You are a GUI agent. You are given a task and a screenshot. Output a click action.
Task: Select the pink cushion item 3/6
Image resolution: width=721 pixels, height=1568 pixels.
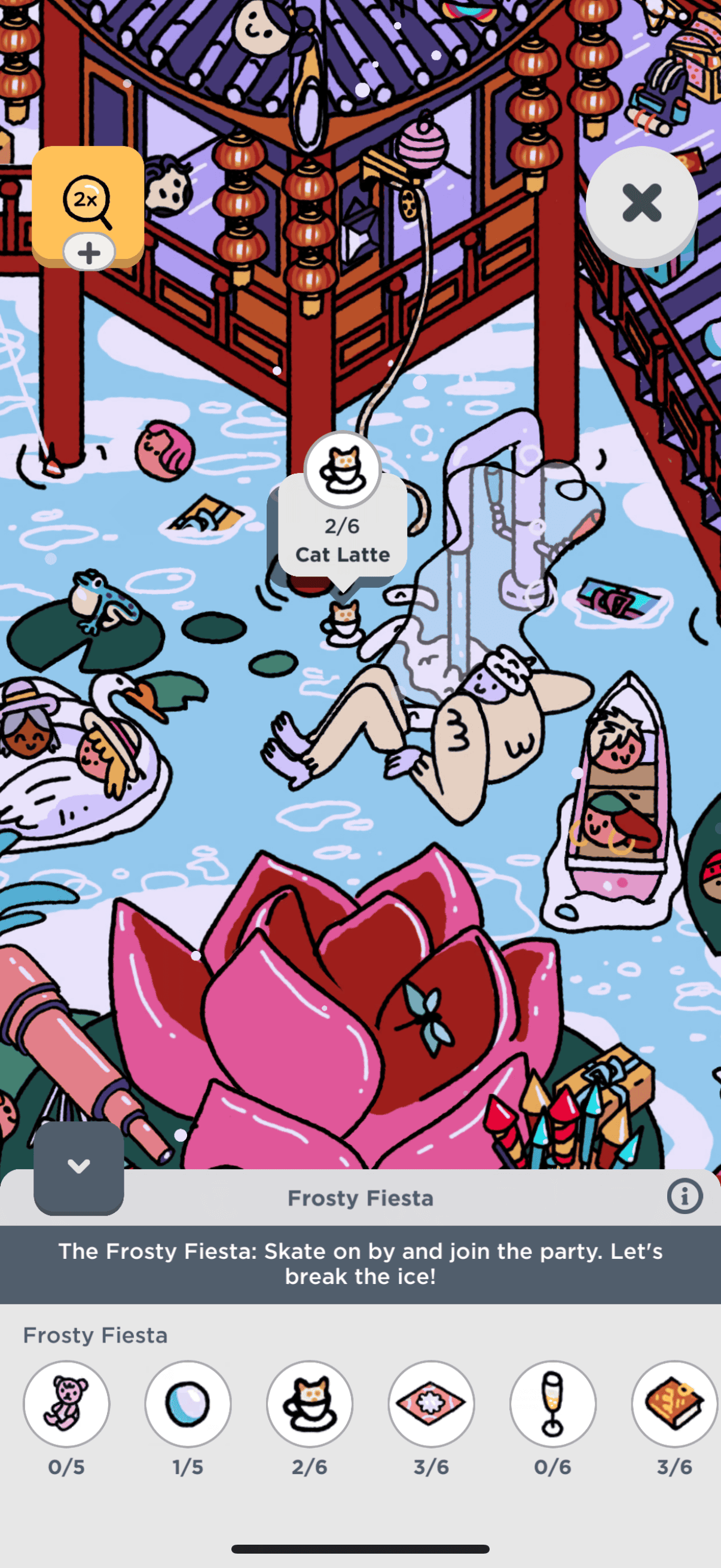tap(432, 1404)
